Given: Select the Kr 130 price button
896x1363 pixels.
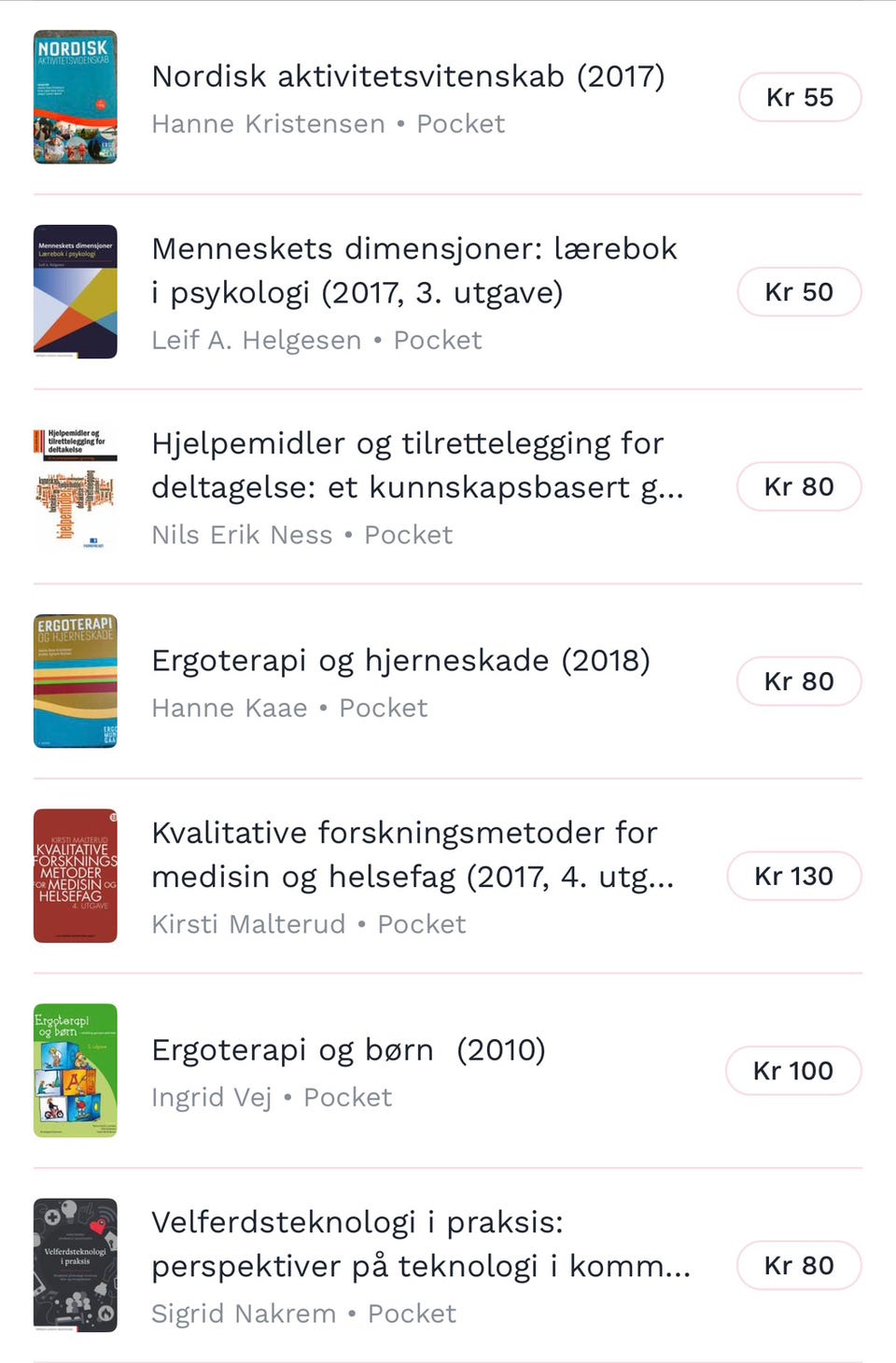Looking at the screenshot, I should coord(793,876).
